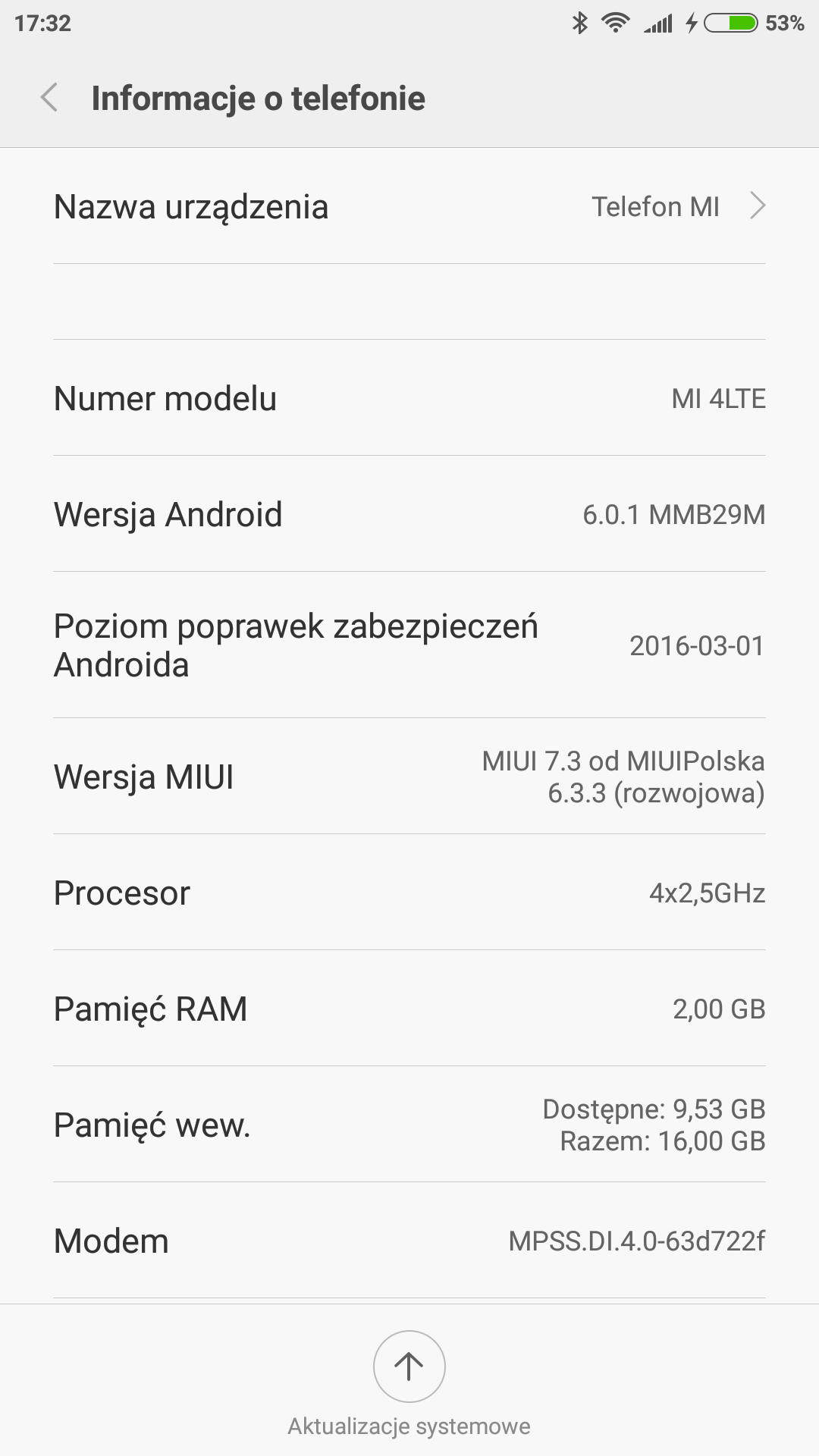Tap Aktualizacje systemowe update button

(409, 1367)
